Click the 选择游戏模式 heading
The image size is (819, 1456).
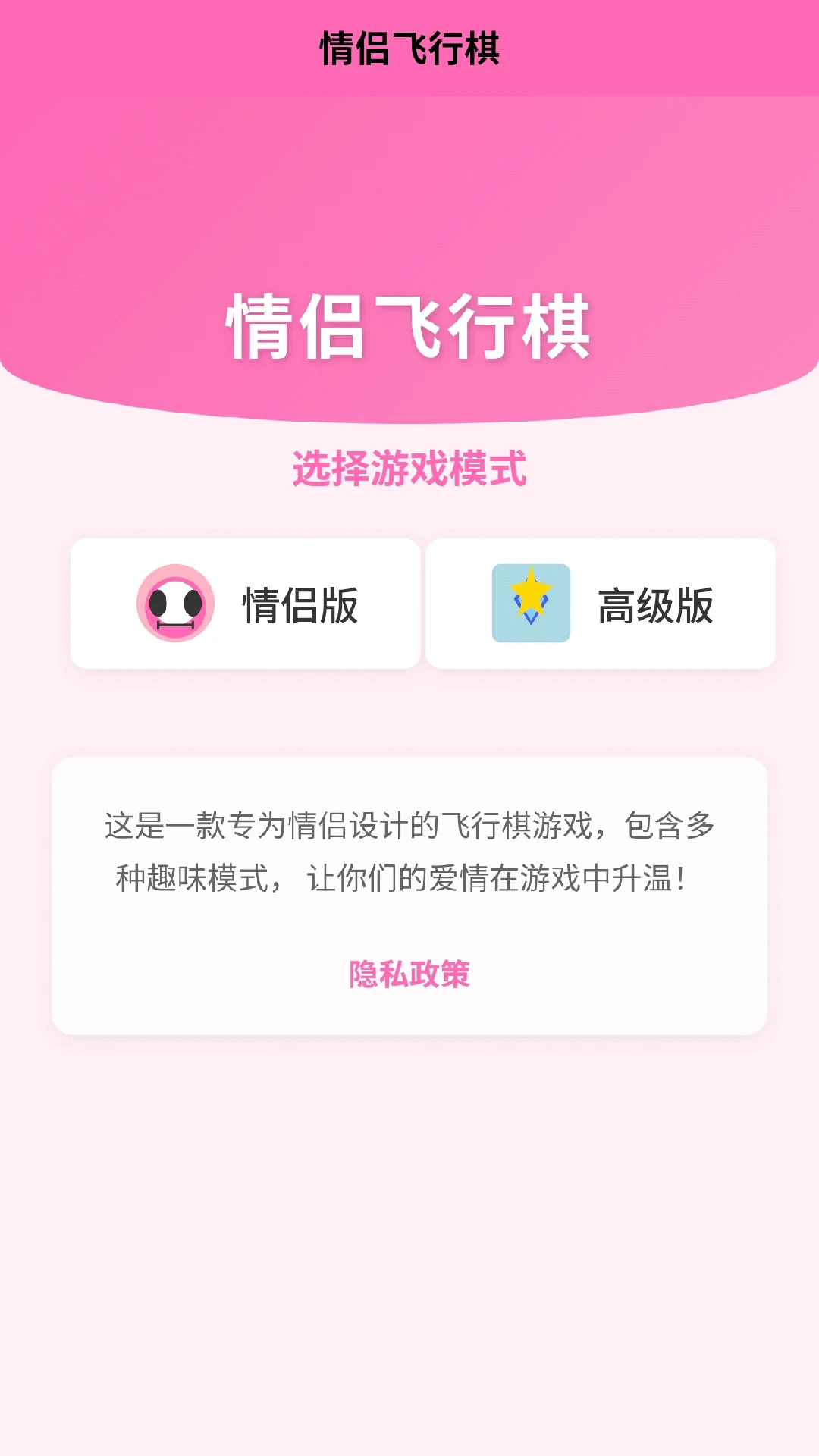(410, 467)
